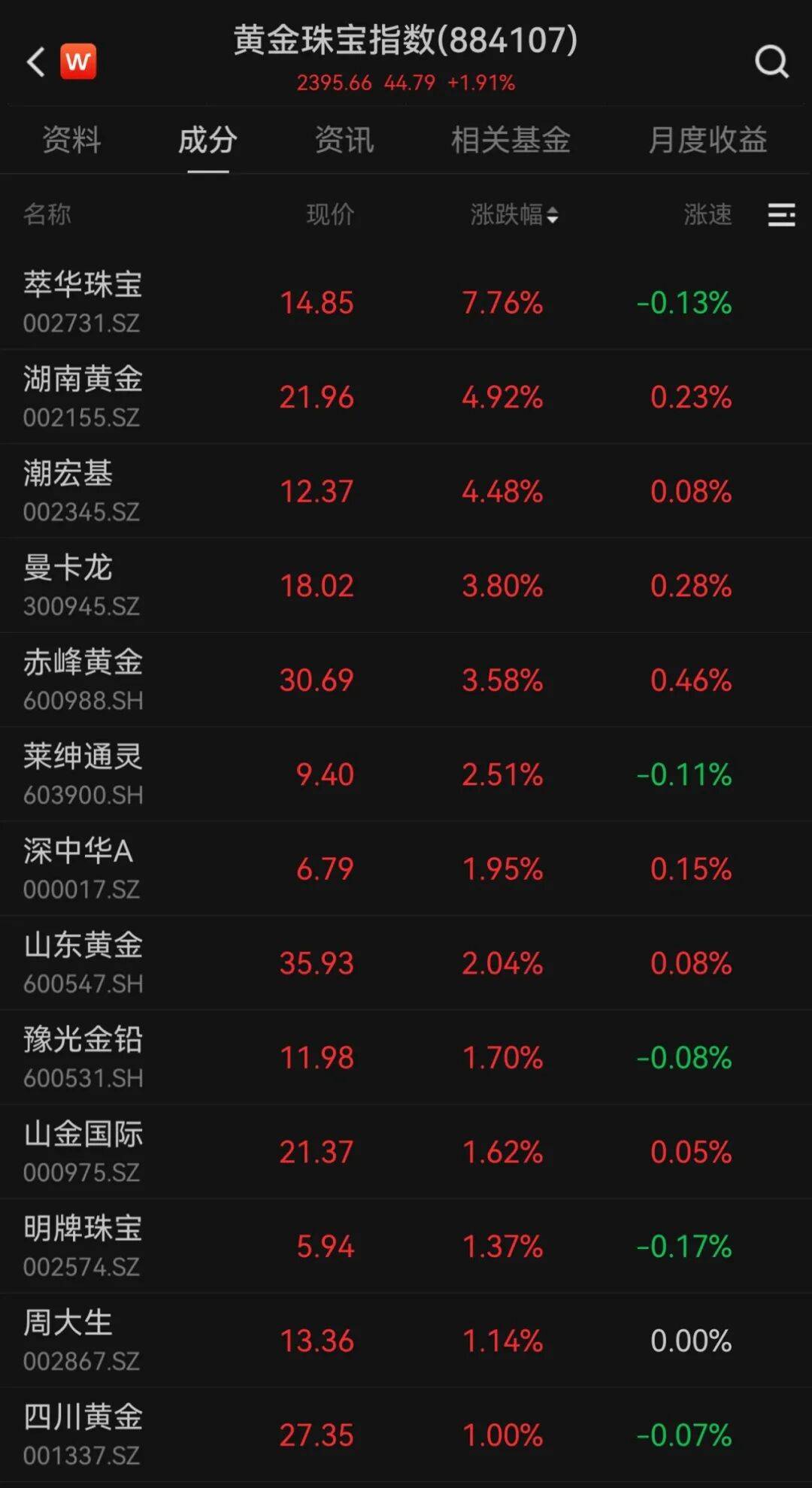812x1488 pixels.
Task: Click the 山东黄金 stock row
Action: [406, 961]
